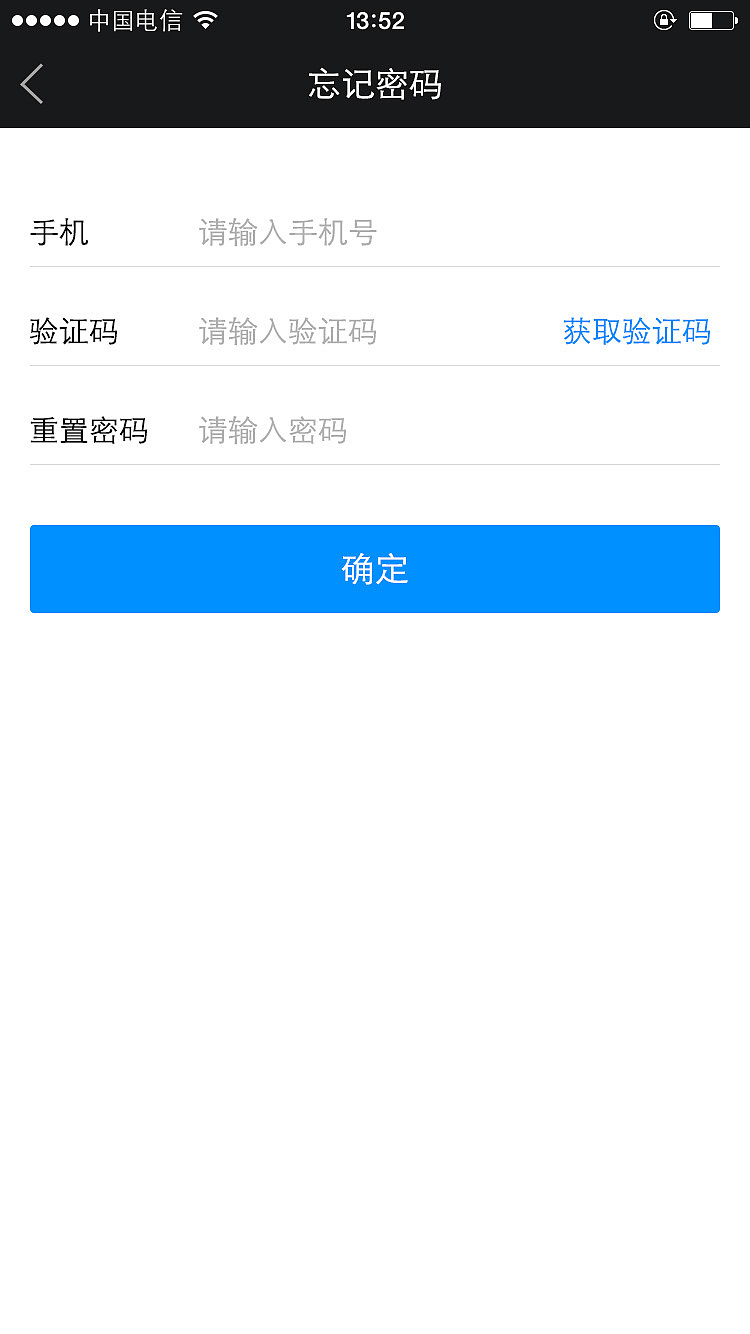Select the 手机 field label
The width and height of the screenshot is (750, 1334).
pos(60,232)
